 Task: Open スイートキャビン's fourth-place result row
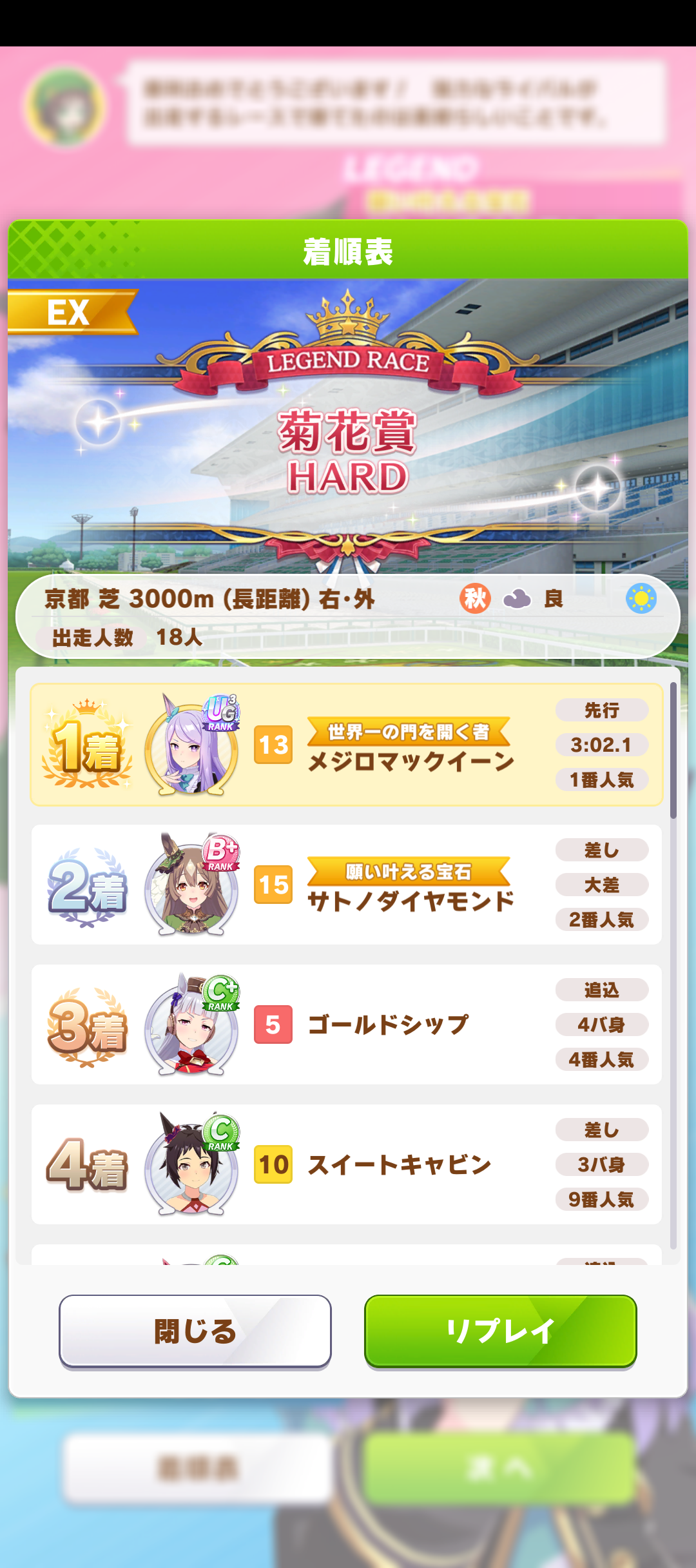(x=347, y=1164)
